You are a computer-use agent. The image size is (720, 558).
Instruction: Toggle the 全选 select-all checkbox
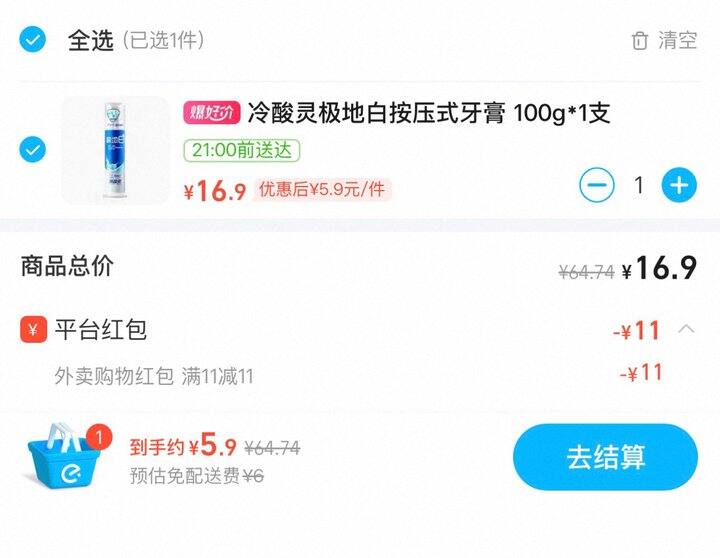(x=33, y=40)
